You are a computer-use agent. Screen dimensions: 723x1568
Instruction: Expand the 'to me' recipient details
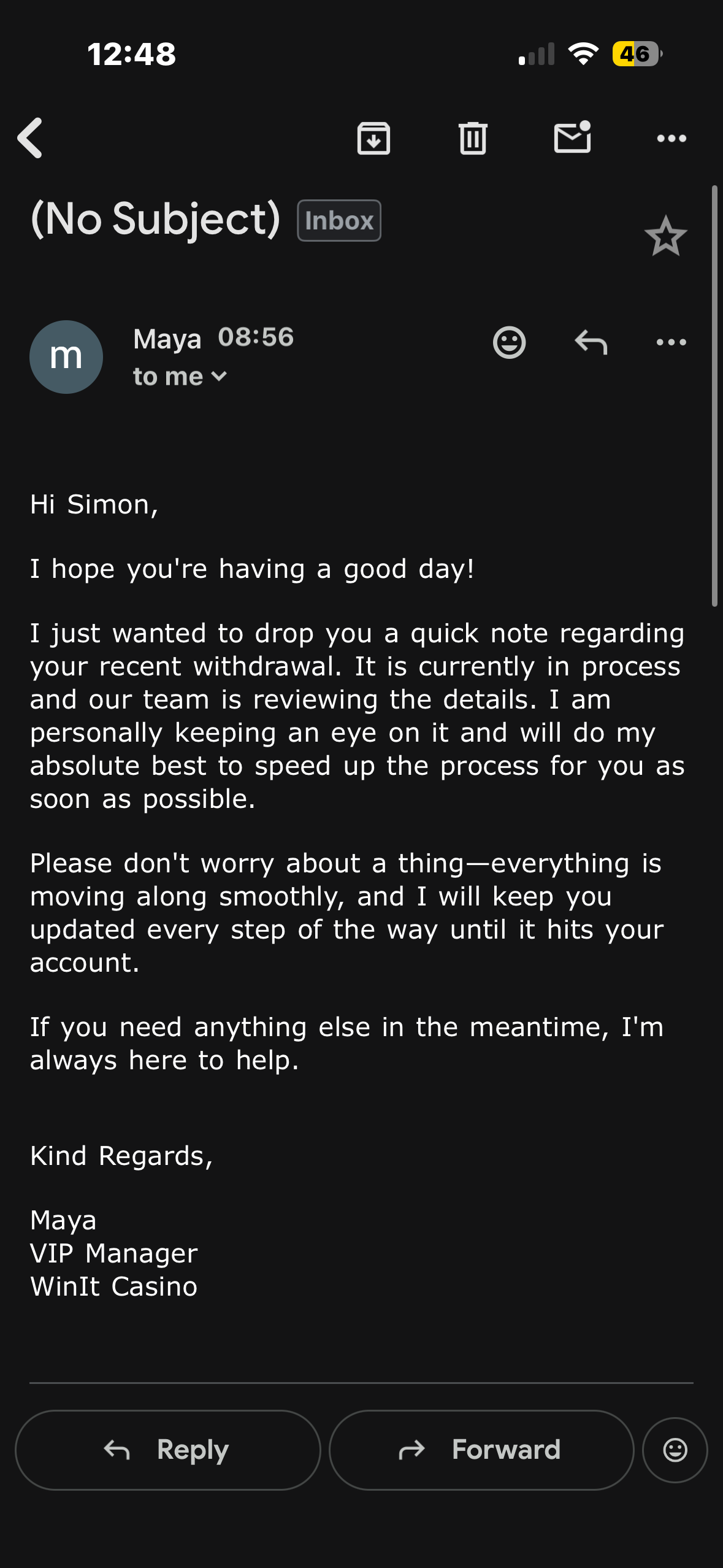(180, 377)
